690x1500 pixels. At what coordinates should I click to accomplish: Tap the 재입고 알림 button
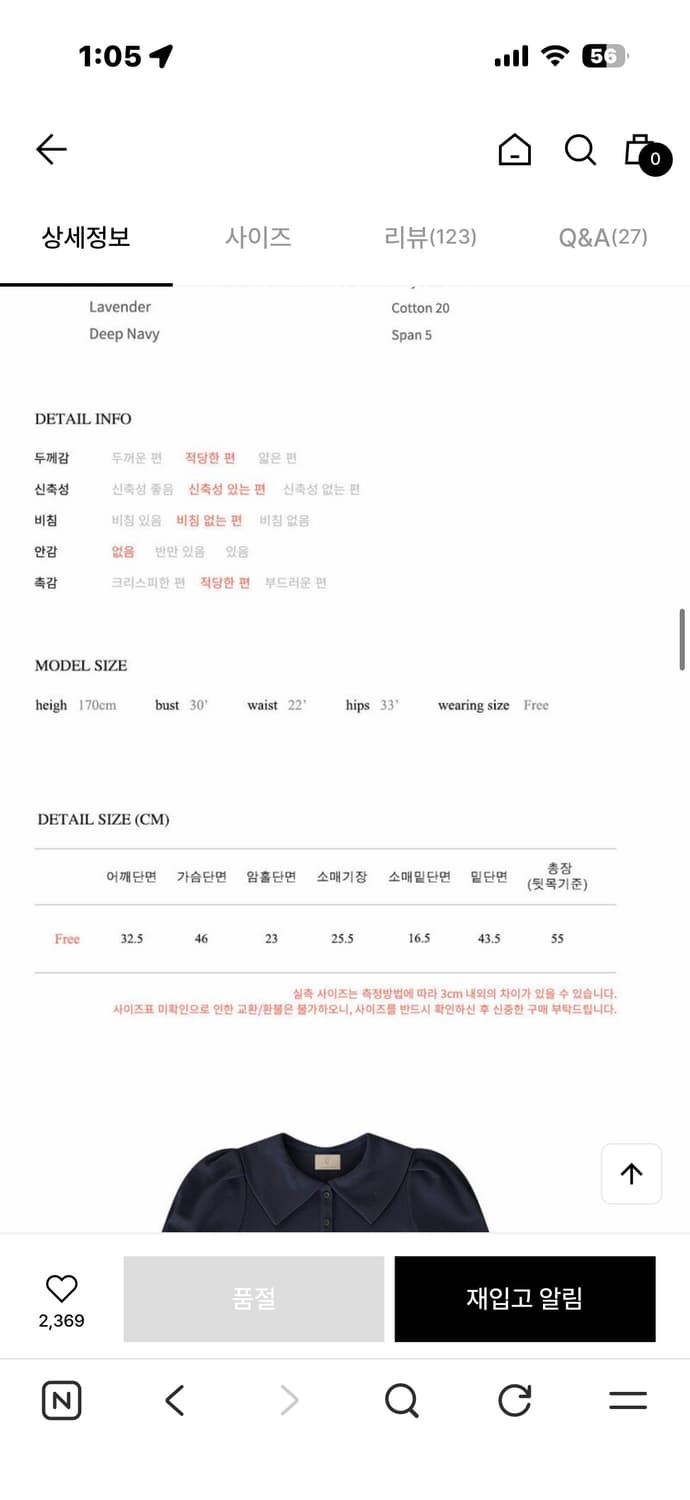coord(525,1299)
